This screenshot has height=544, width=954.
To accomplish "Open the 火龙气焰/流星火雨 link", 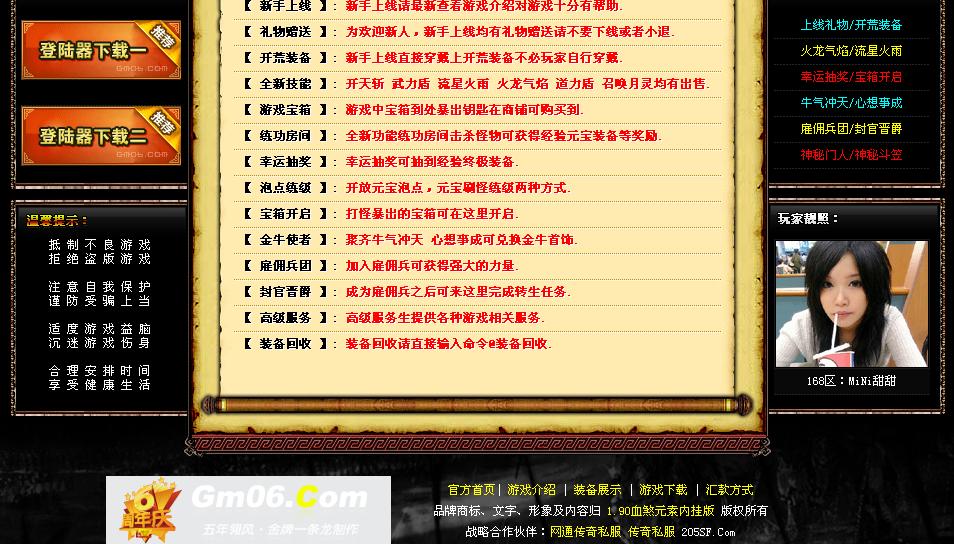I will pos(851,51).
